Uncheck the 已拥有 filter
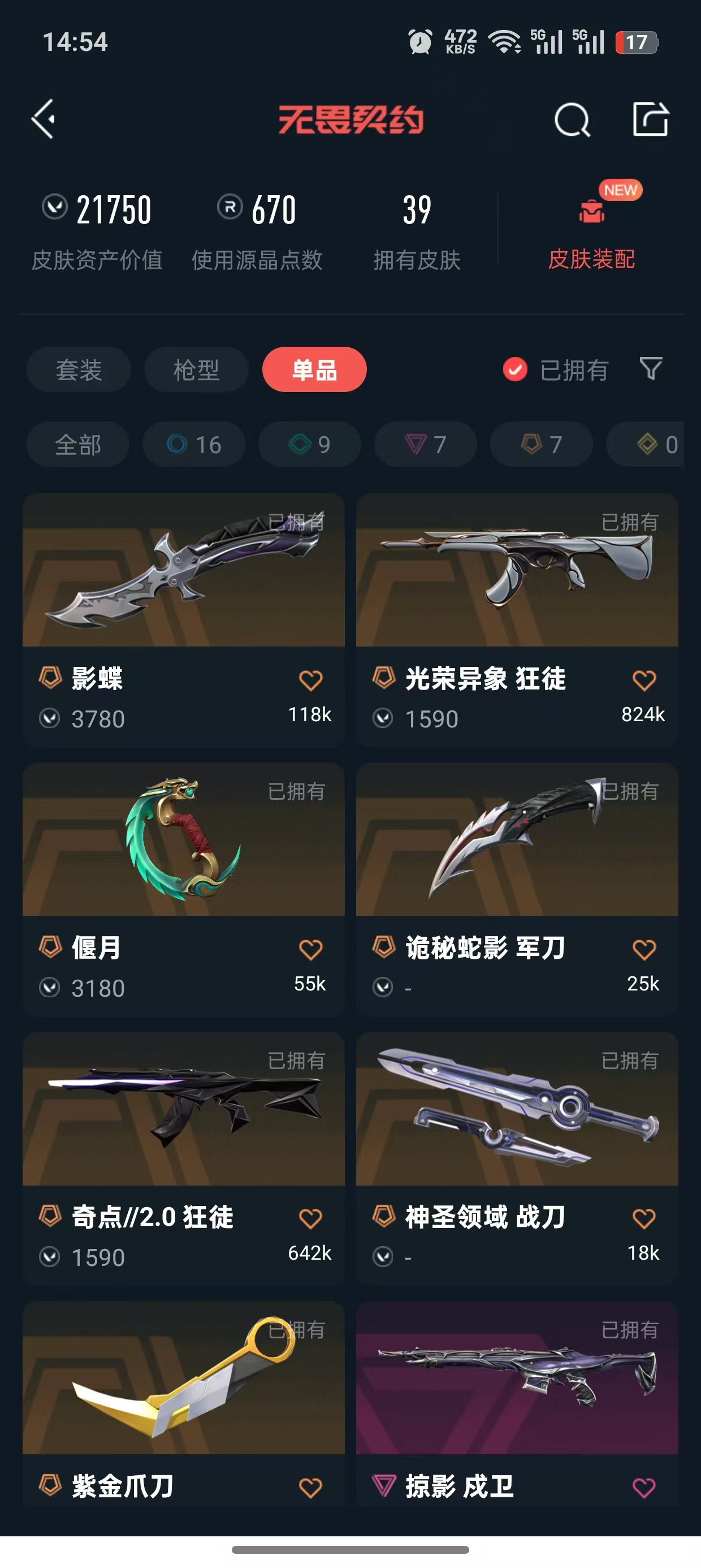The width and height of the screenshot is (701, 1568). tap(515, 369)
